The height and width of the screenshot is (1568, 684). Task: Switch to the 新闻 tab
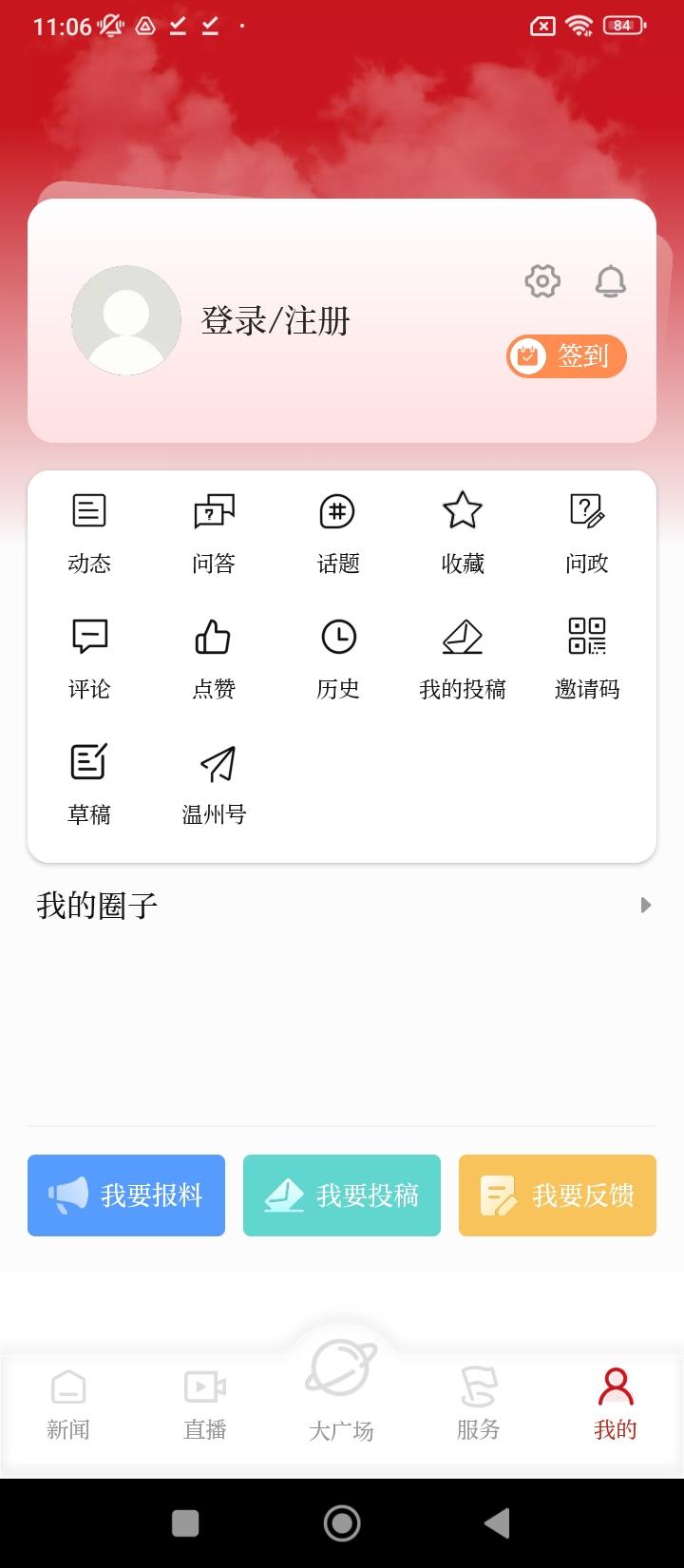click(x=68, y=1405)
